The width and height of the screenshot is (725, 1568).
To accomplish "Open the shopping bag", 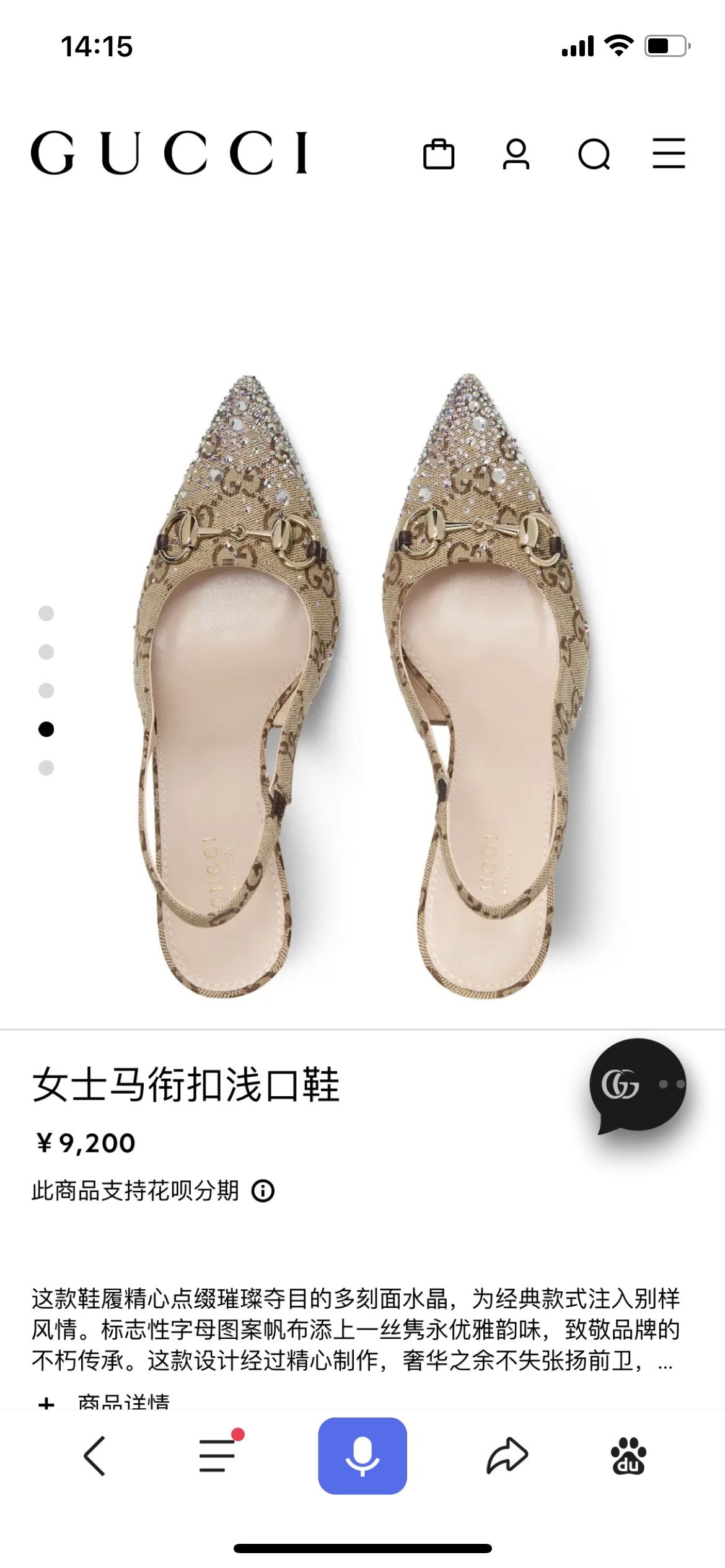I will tap(439, 154).
